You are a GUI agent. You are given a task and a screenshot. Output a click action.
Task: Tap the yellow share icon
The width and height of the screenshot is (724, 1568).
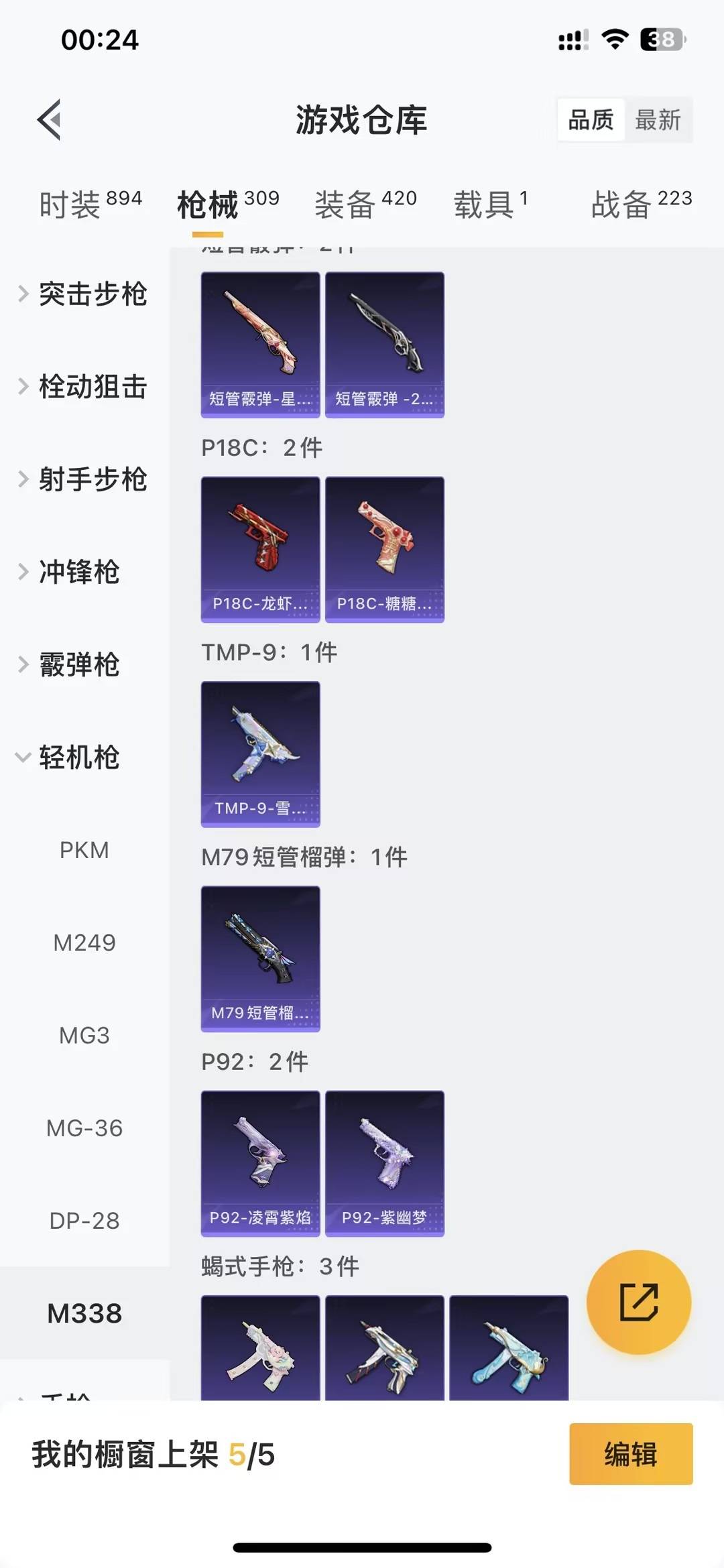coord(638,1301)
